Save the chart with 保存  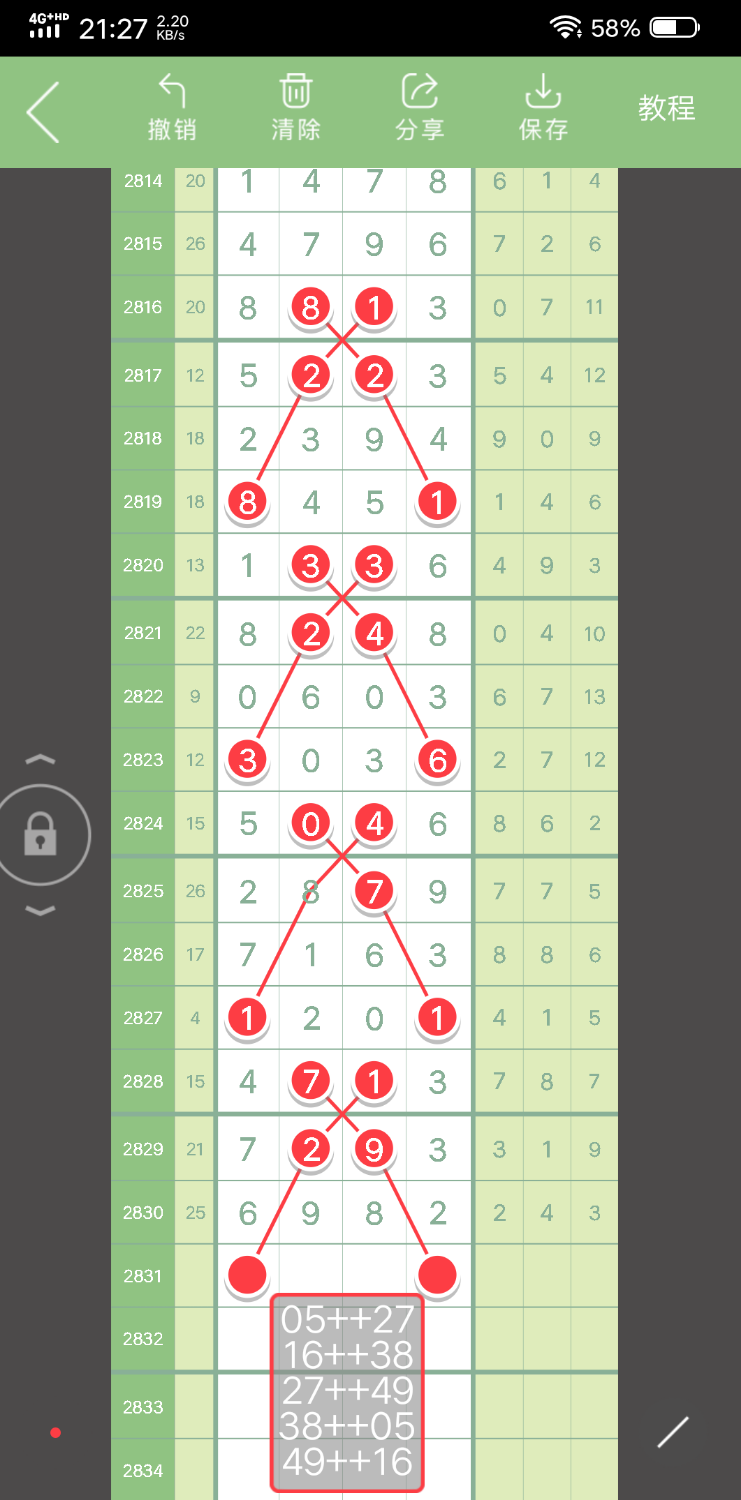coord(543,109)
